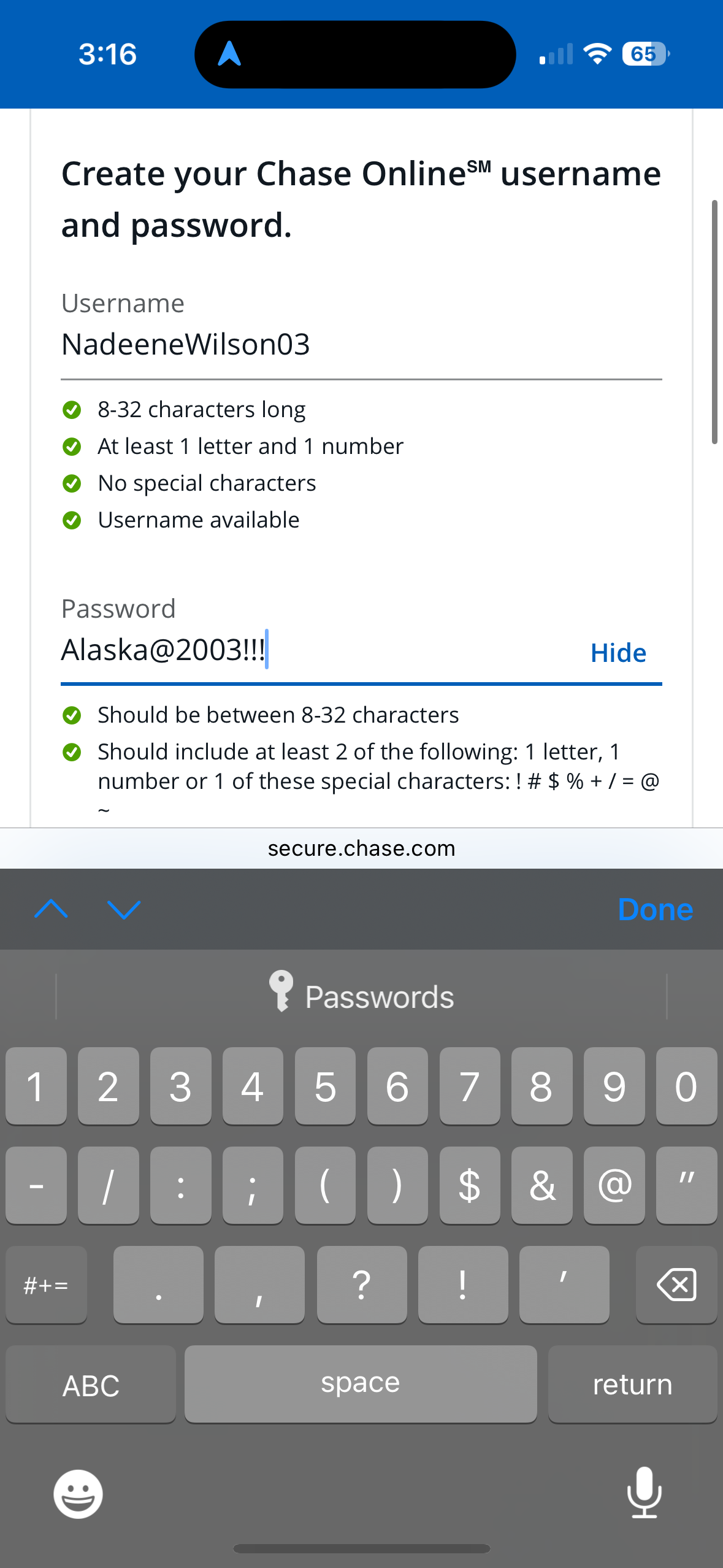Open the #+= symbols keyboard
Screen dimensions: 723x1568
tap(46, 1285)
